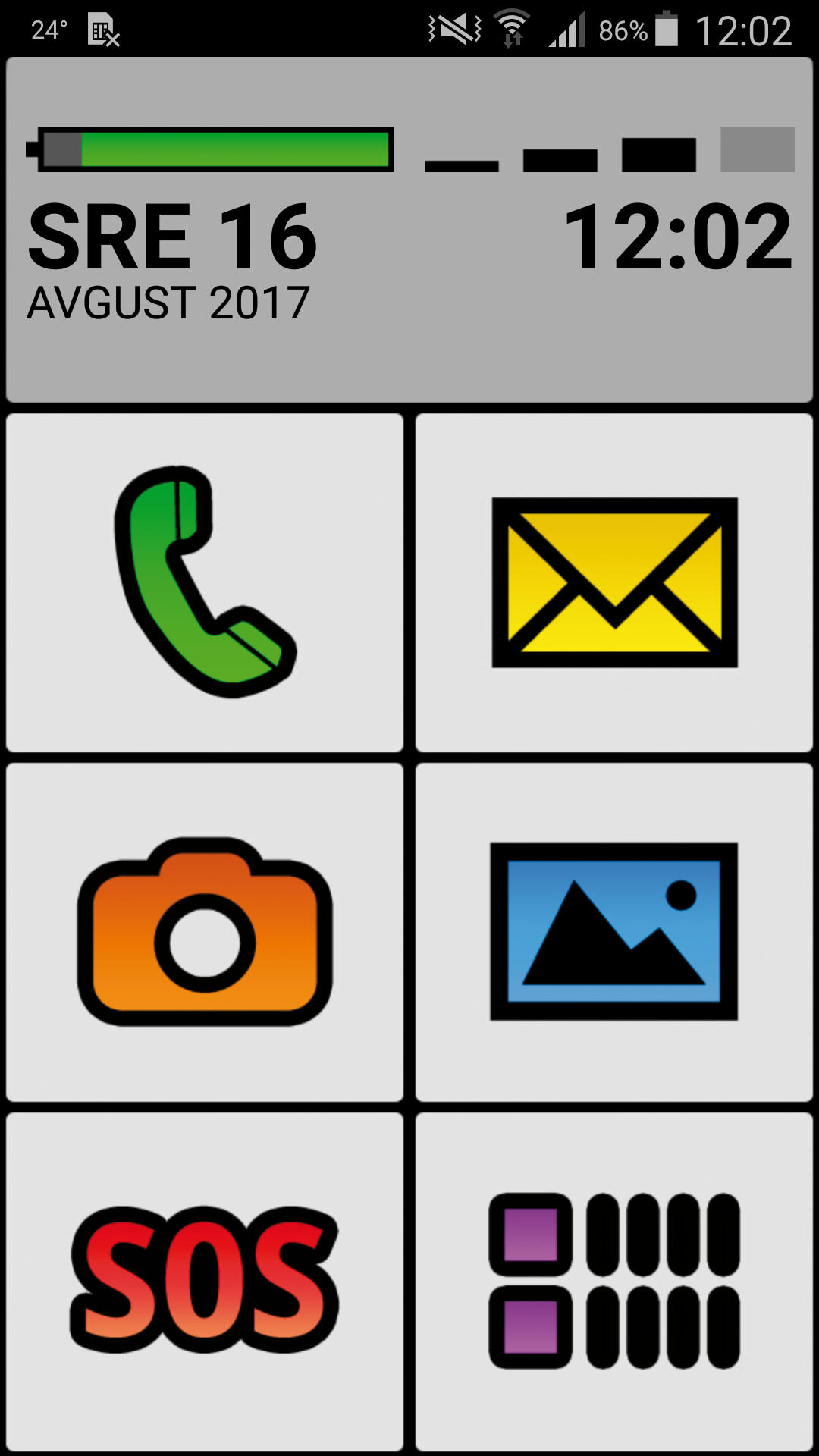Launch the orange camera tile
Screen dimensions: 819x1456
tap(205, 932)
